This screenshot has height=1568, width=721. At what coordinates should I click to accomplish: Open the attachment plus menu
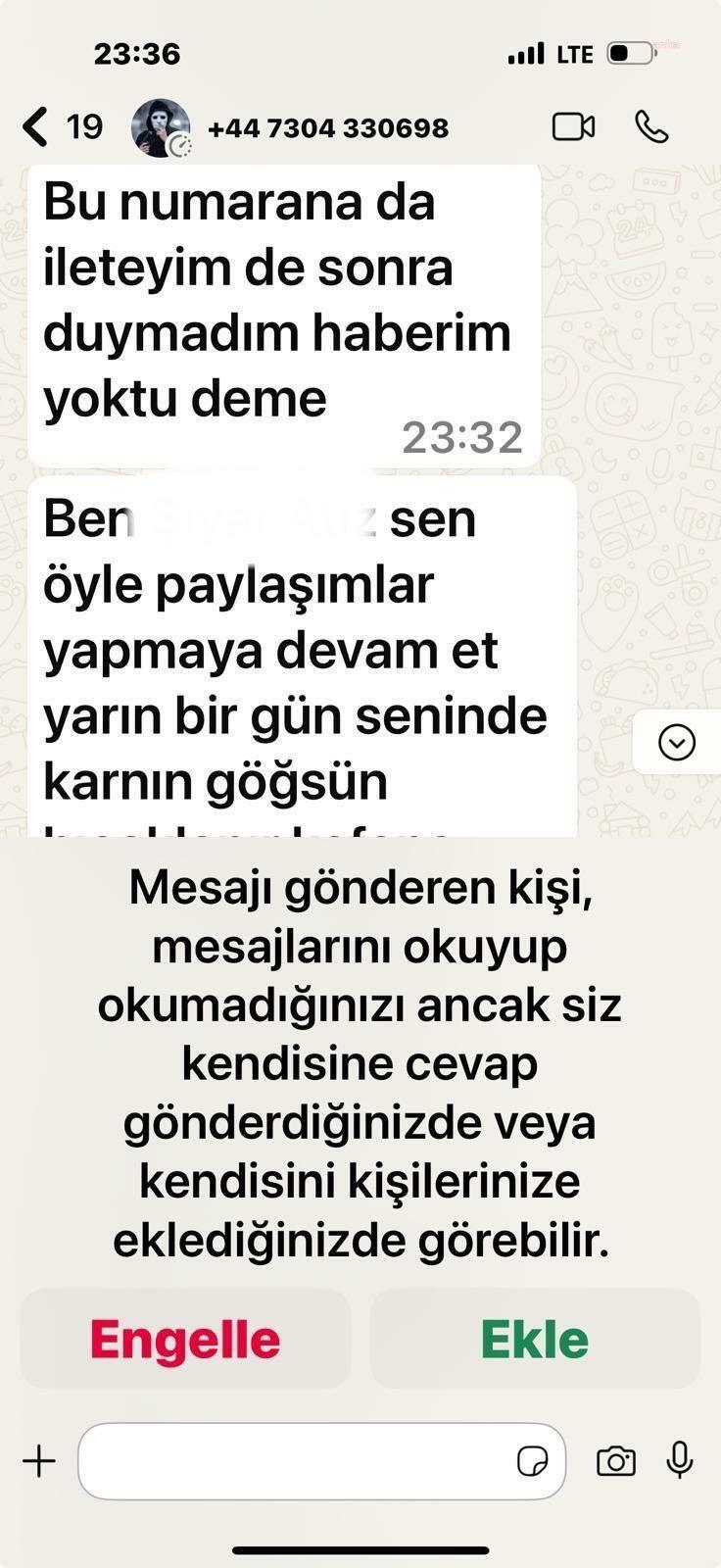pyautogui.click(x=39, y=1461)
